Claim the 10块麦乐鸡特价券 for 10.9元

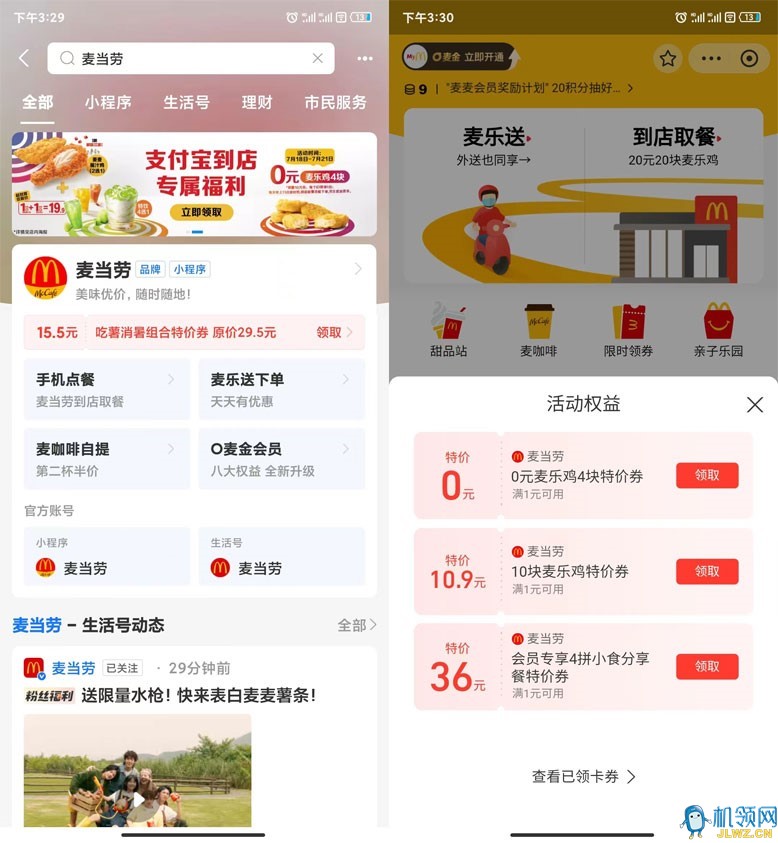pos(707,572)
